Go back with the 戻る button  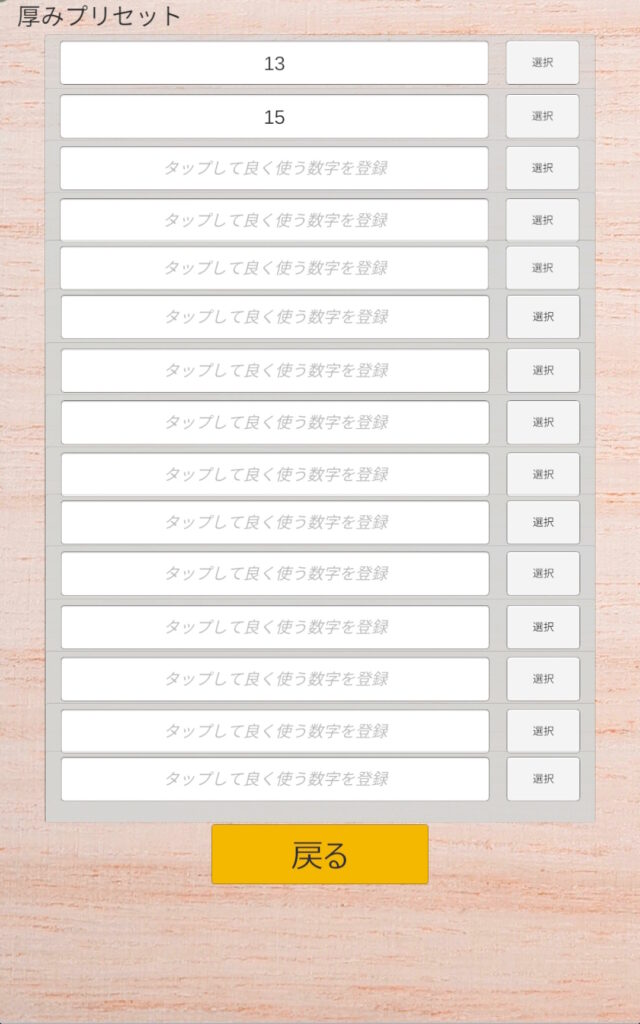coord(319,855)
